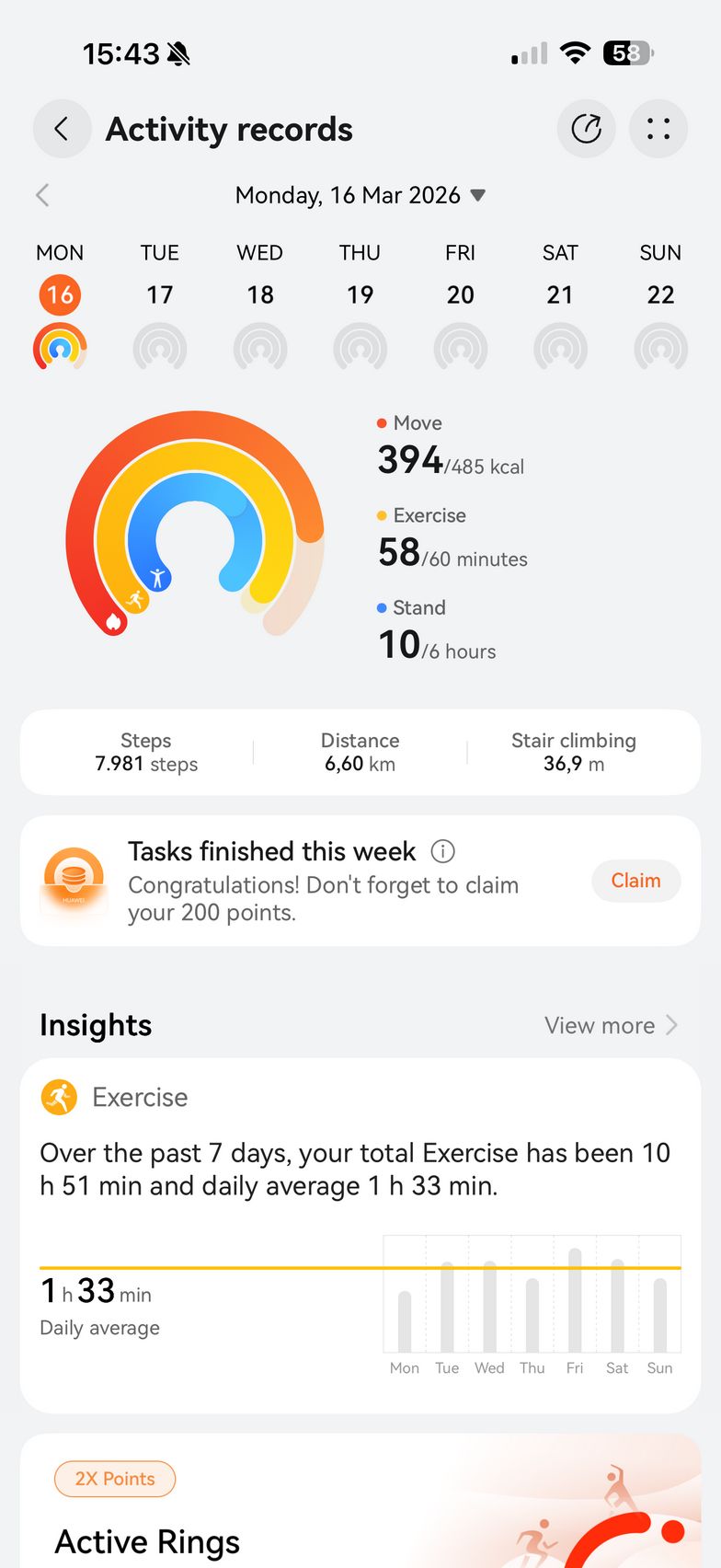Open the date picker dropdown
Viewport: 721px width, 1568px height.
477,195
